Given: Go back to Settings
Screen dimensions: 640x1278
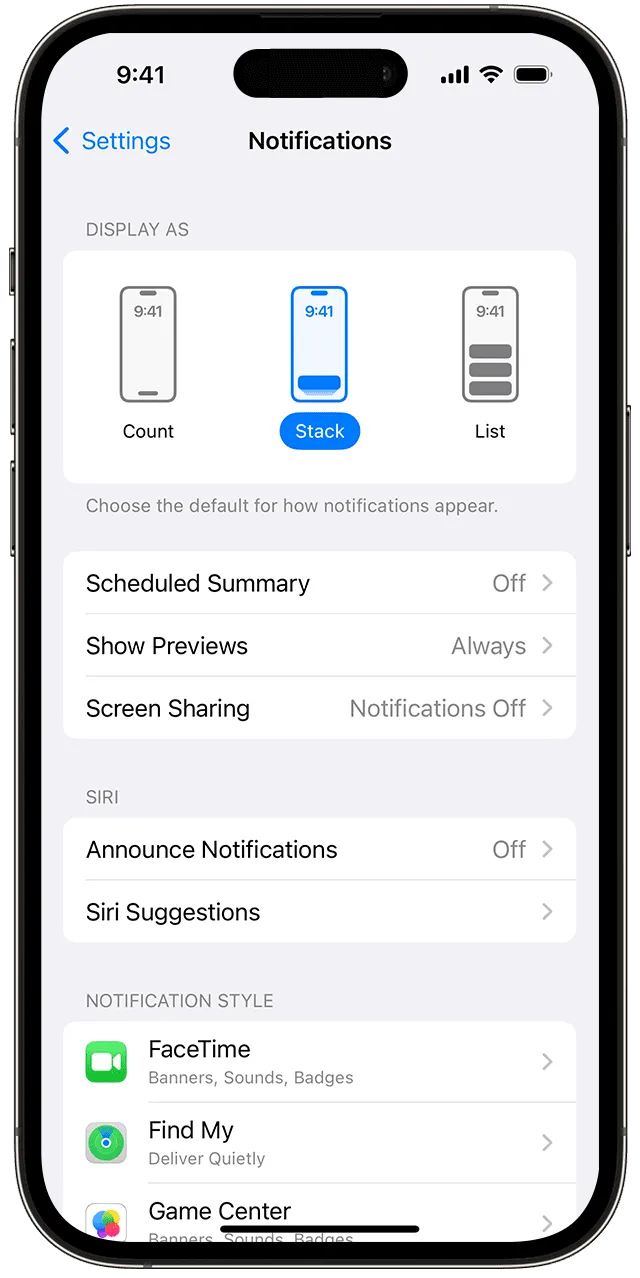Looking at the screenshot, I should point(111,141).
